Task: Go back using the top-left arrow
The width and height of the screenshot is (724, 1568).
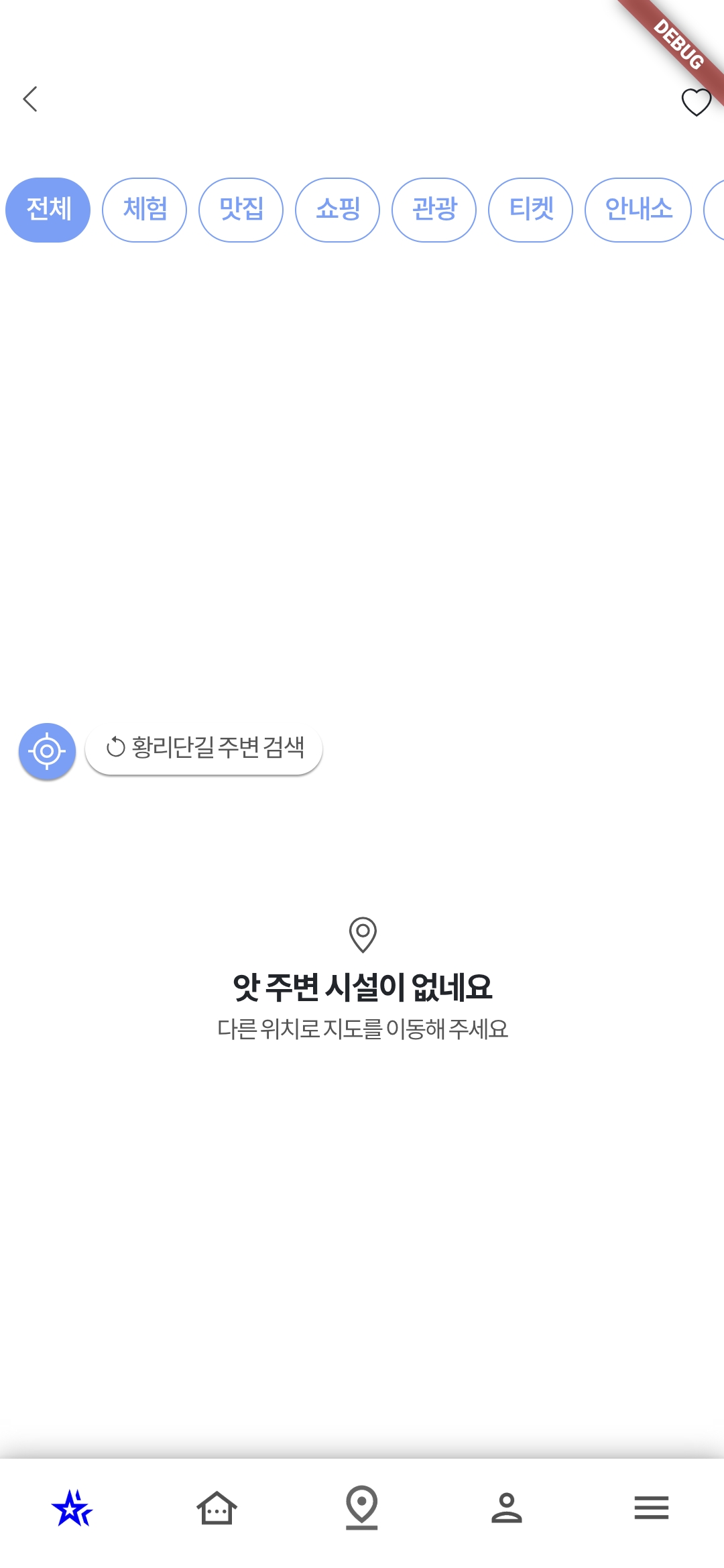Action: pos(30,99)
